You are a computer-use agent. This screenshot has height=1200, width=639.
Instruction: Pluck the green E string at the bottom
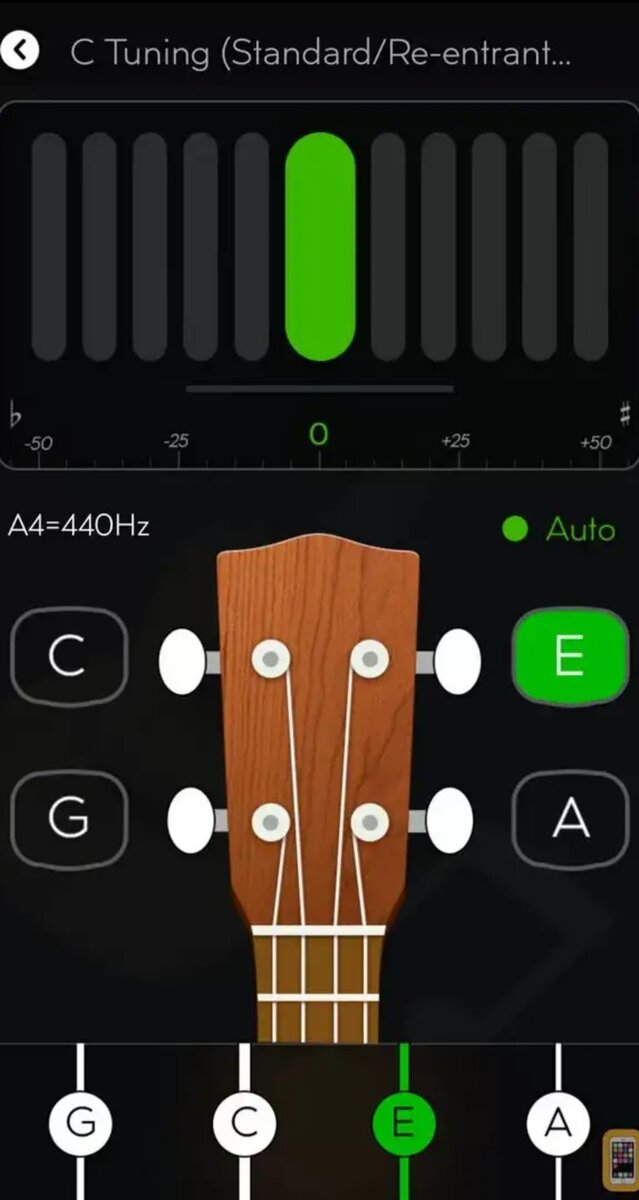click(403, 1124)
